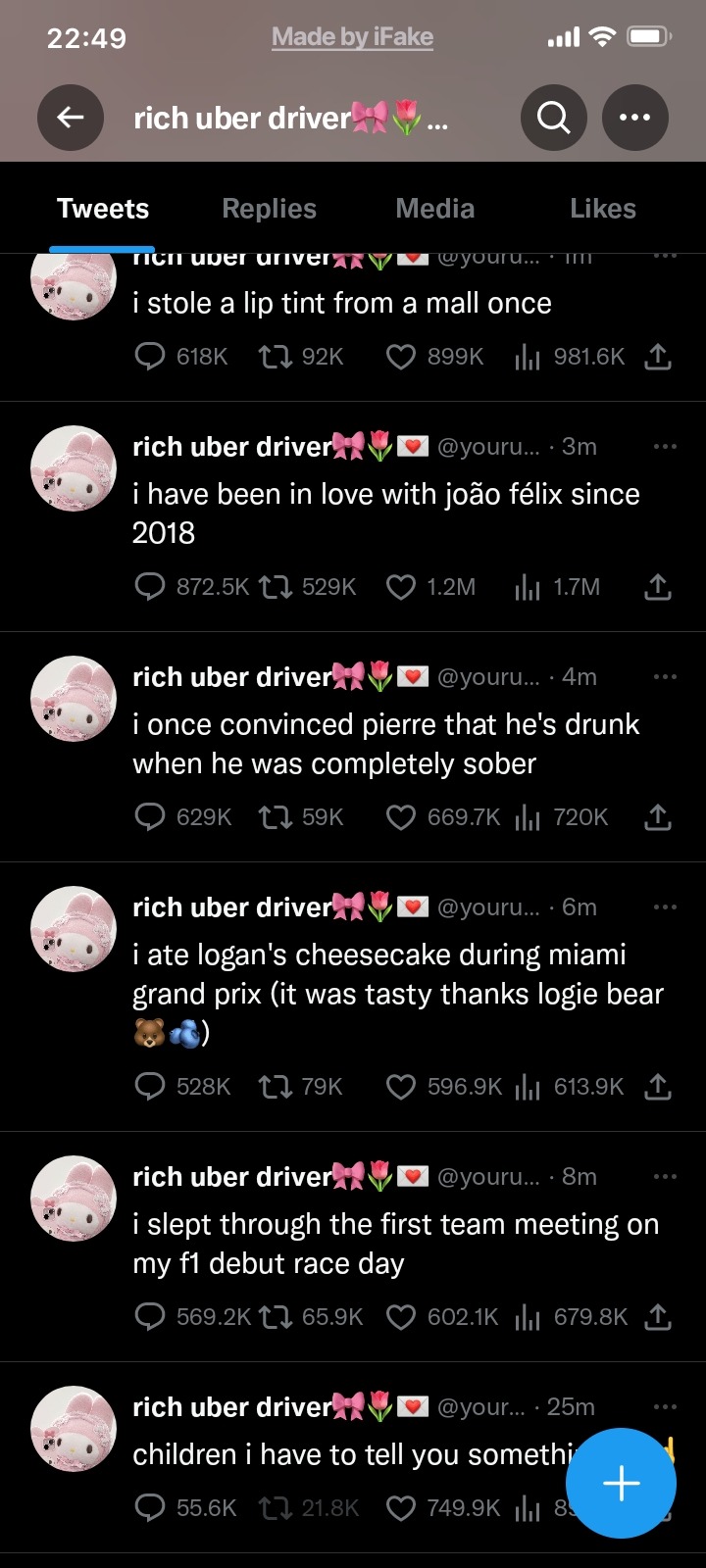Image resolution: width=706 pixels, height=1568 pixels.
Task: Like the 'children i have to tell' tweet
Action: coord(400,1508)
